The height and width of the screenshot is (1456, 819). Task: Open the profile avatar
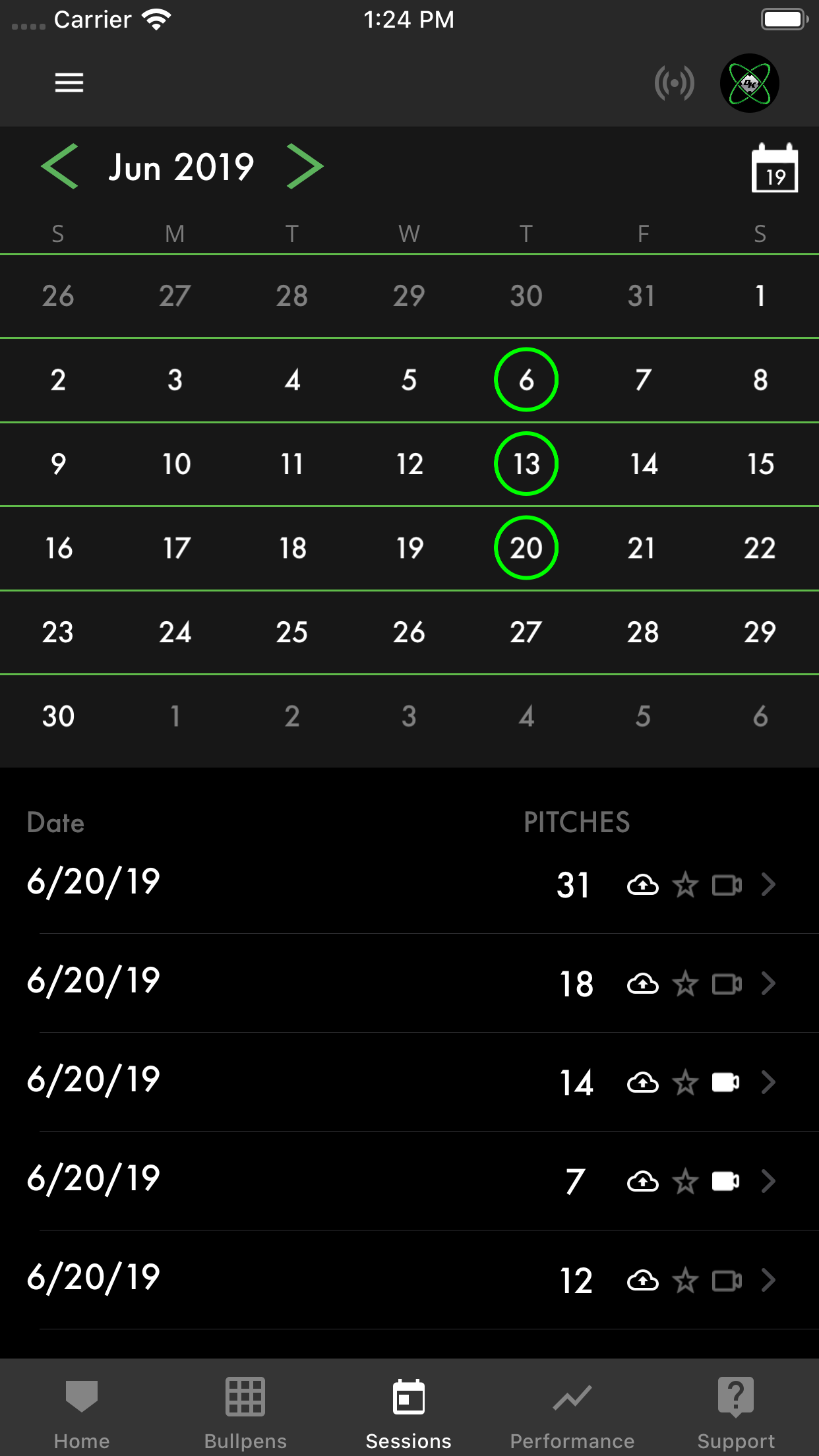(750, 84)
